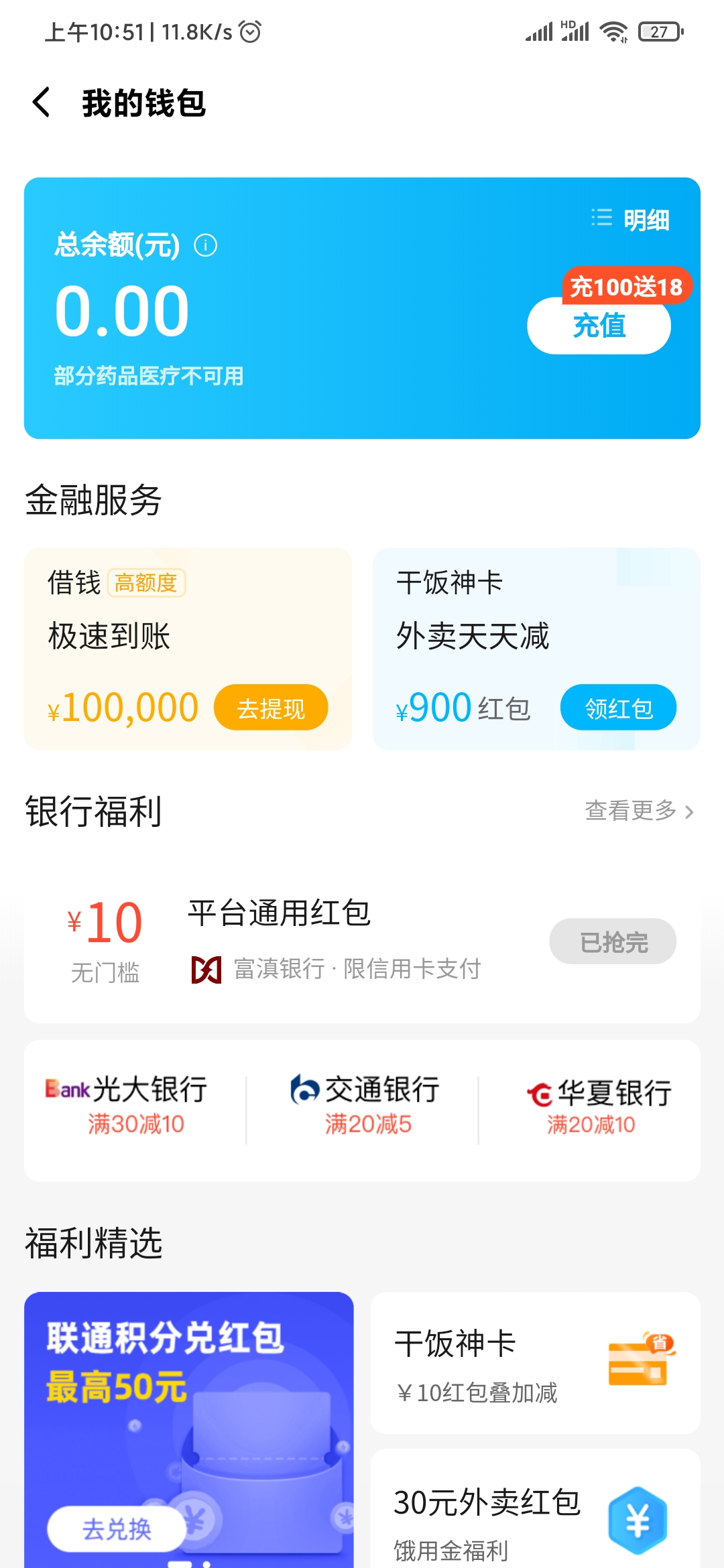Tap the 充值 recharge button
Screen dimensions: 724x1568
(x=598, y=326)
